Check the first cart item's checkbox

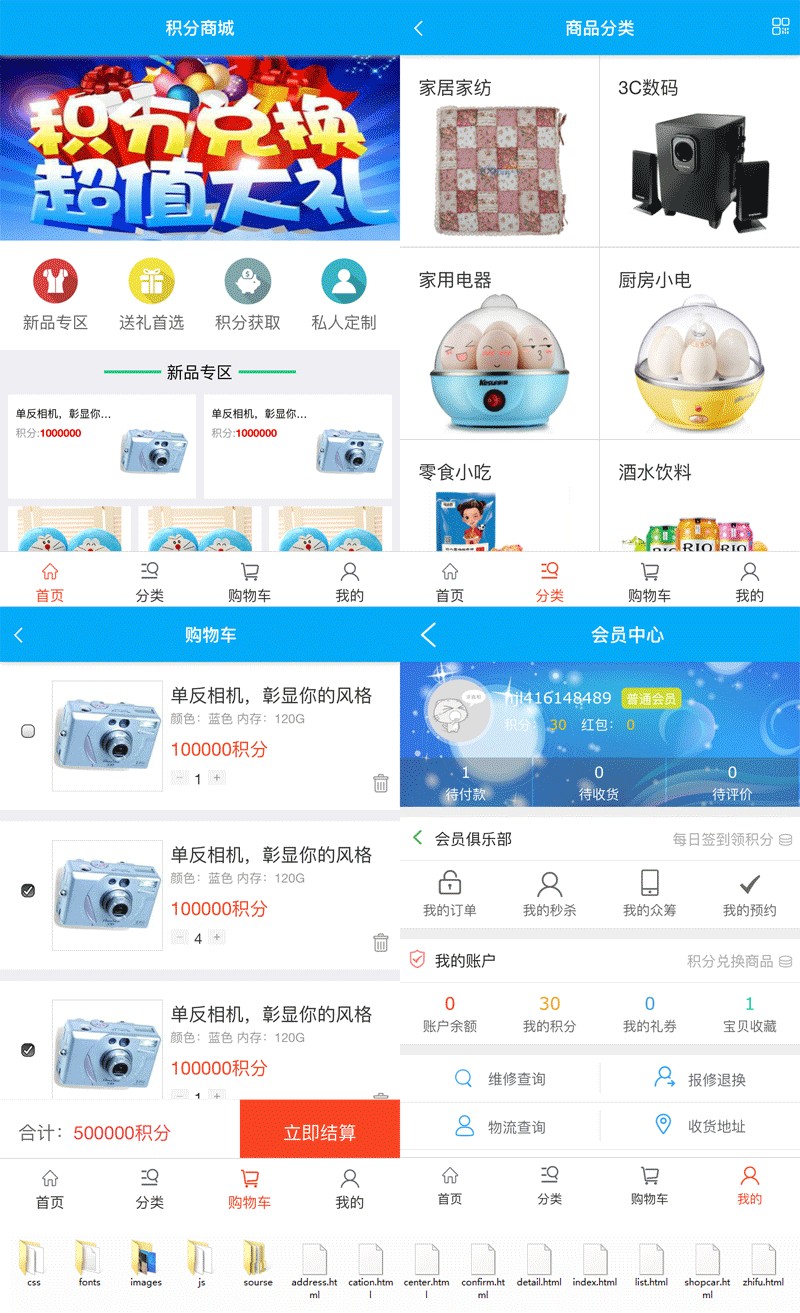pyautogui.click(x=26, y=731)
